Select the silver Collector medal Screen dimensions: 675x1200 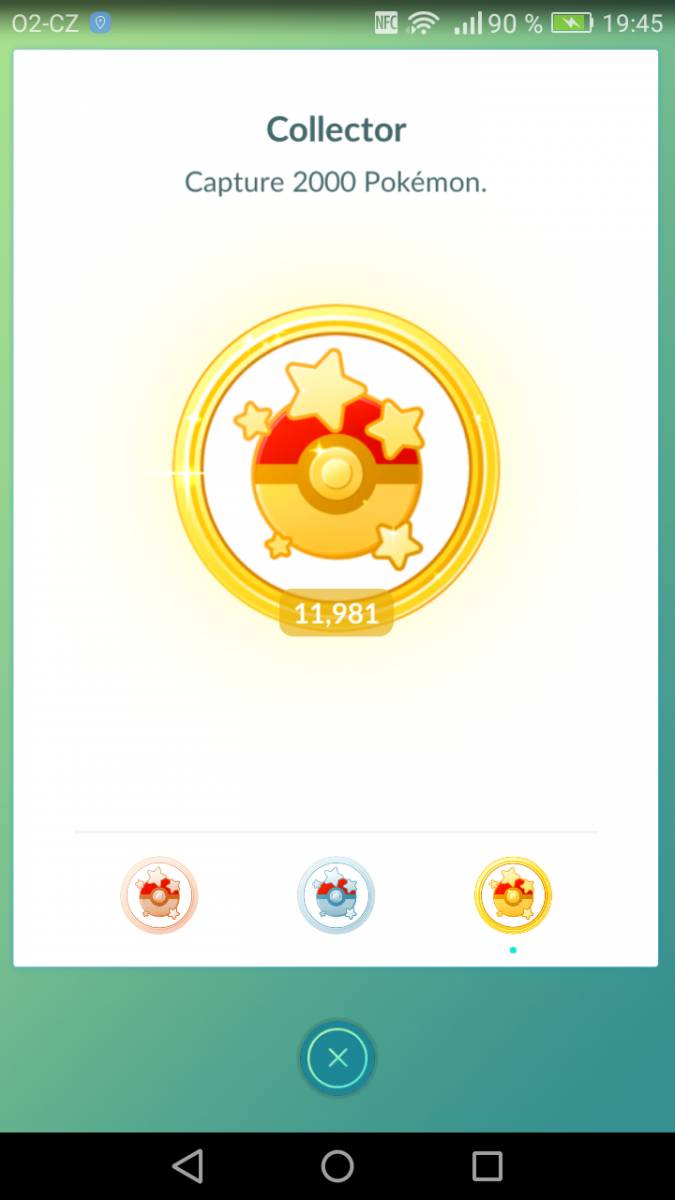point(336,895)
